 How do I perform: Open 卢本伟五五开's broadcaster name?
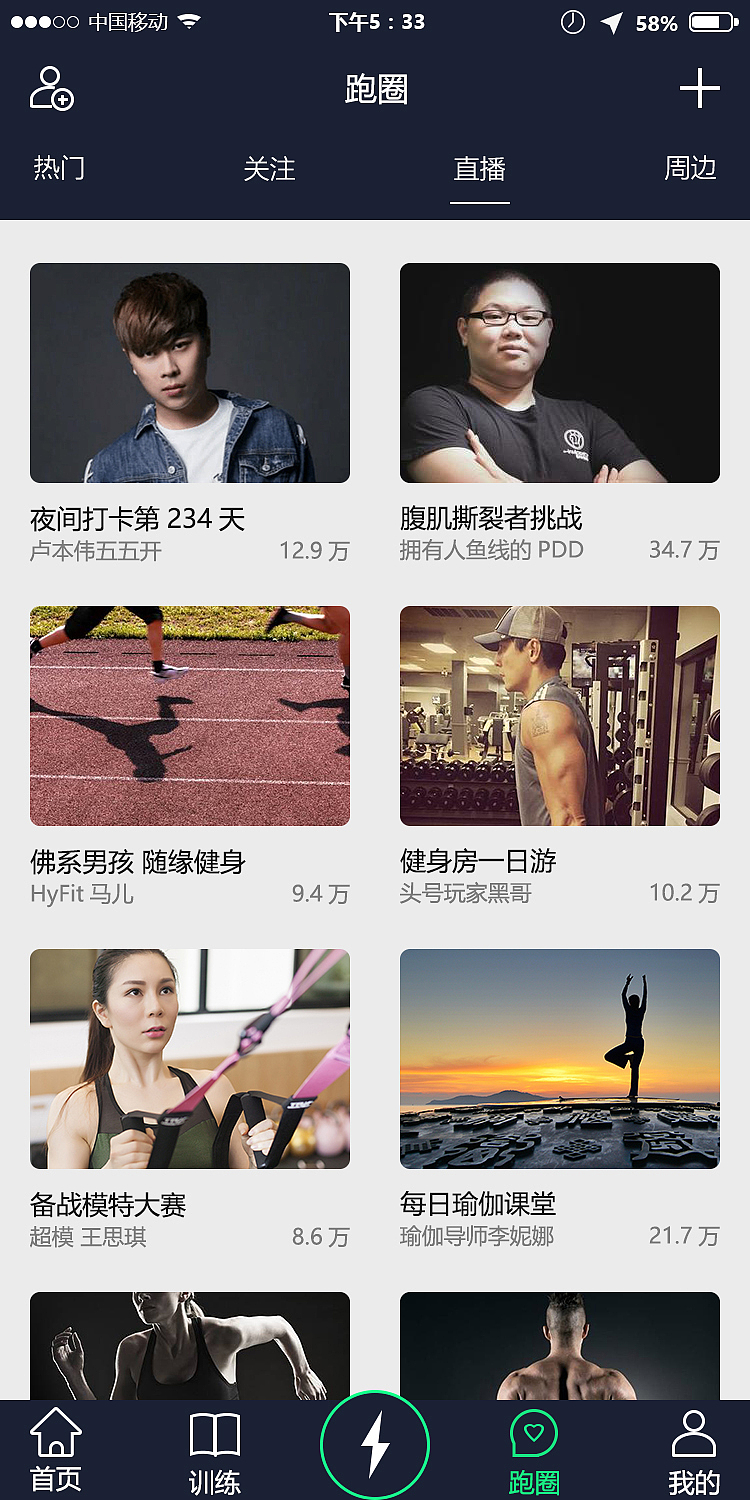point(93,550)
